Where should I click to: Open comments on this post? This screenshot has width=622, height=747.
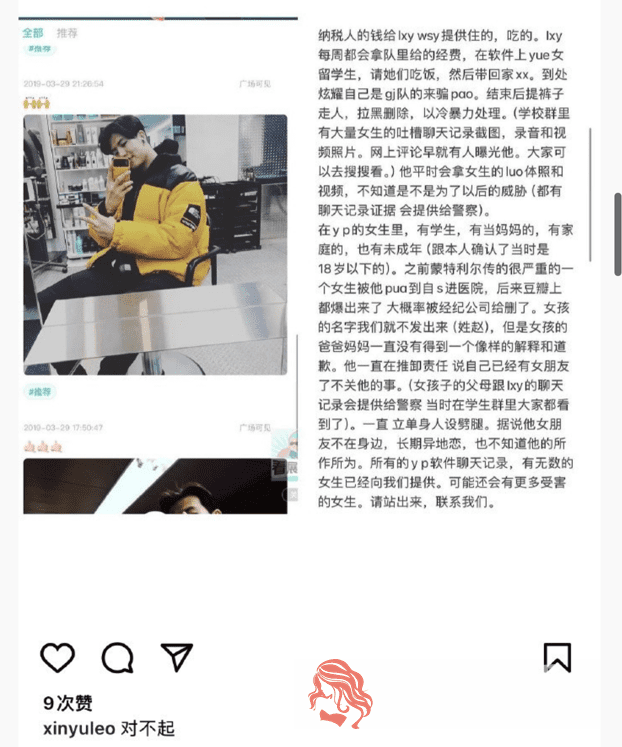pos(117,657)
